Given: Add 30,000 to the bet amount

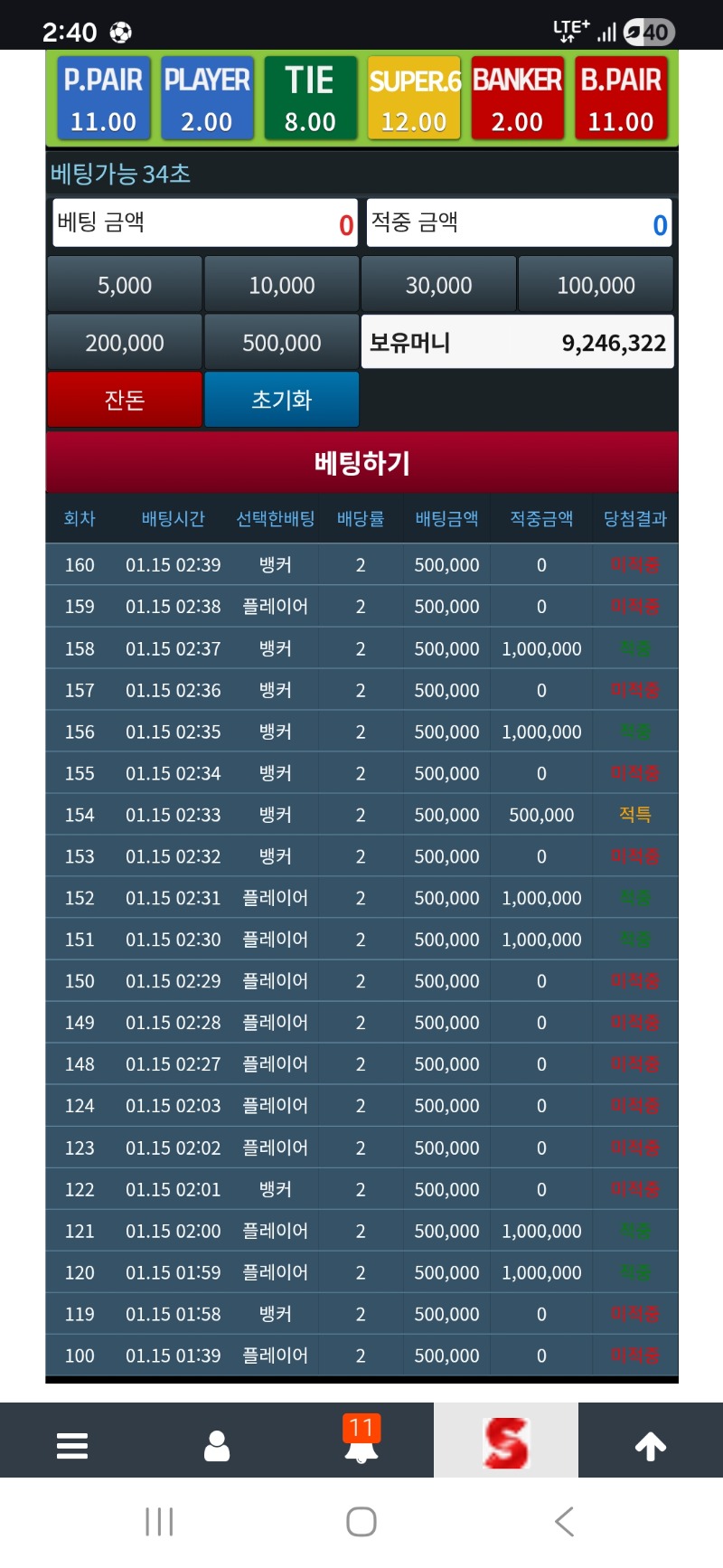Looking at the screenshot, I should click(x=439, y=285).
